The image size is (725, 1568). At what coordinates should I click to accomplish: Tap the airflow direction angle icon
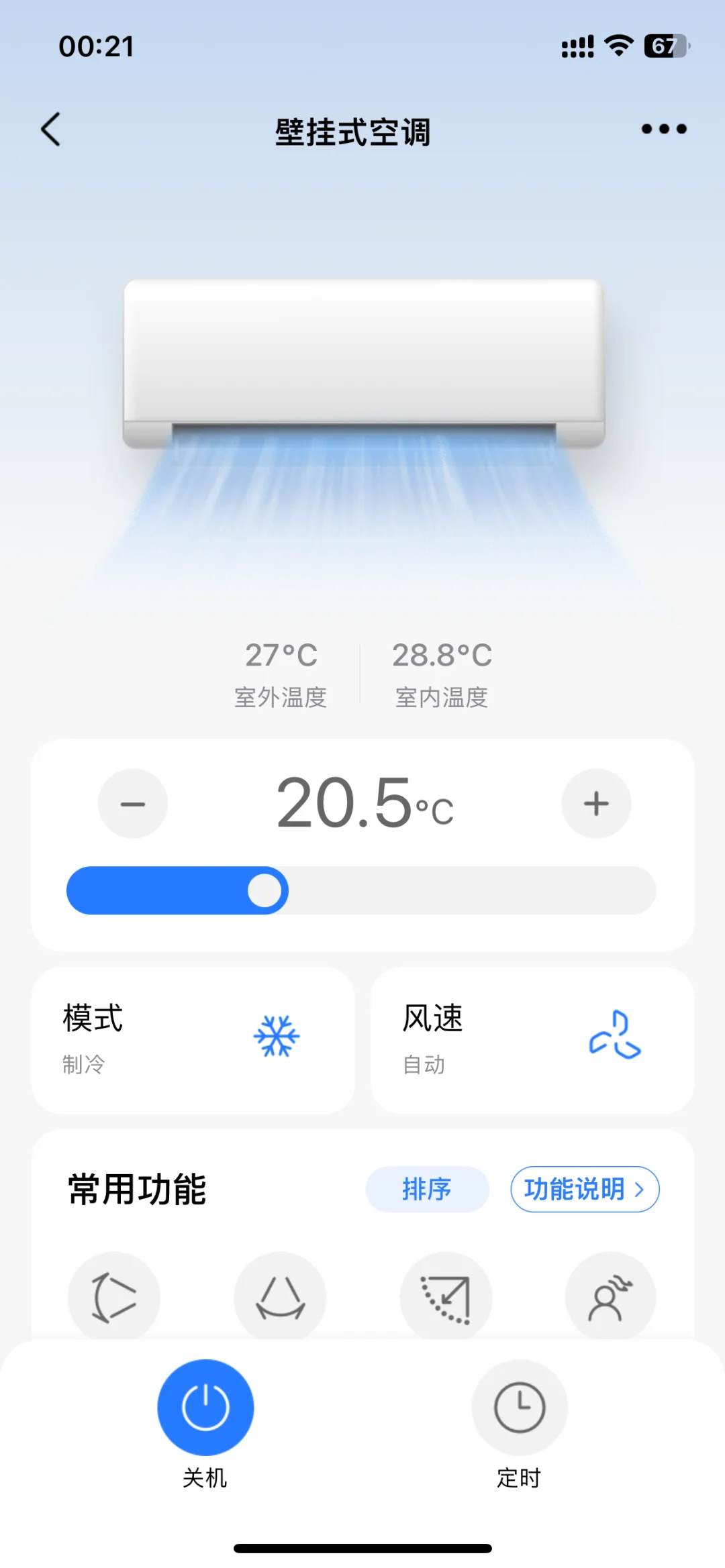click(x=446, y=1296)
